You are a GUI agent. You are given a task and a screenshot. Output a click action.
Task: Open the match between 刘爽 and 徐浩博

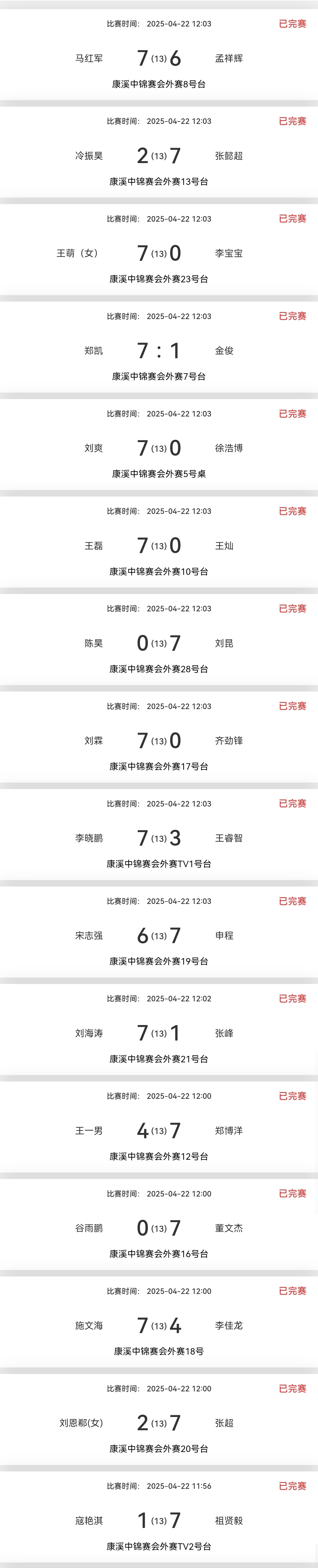point(158,448)
